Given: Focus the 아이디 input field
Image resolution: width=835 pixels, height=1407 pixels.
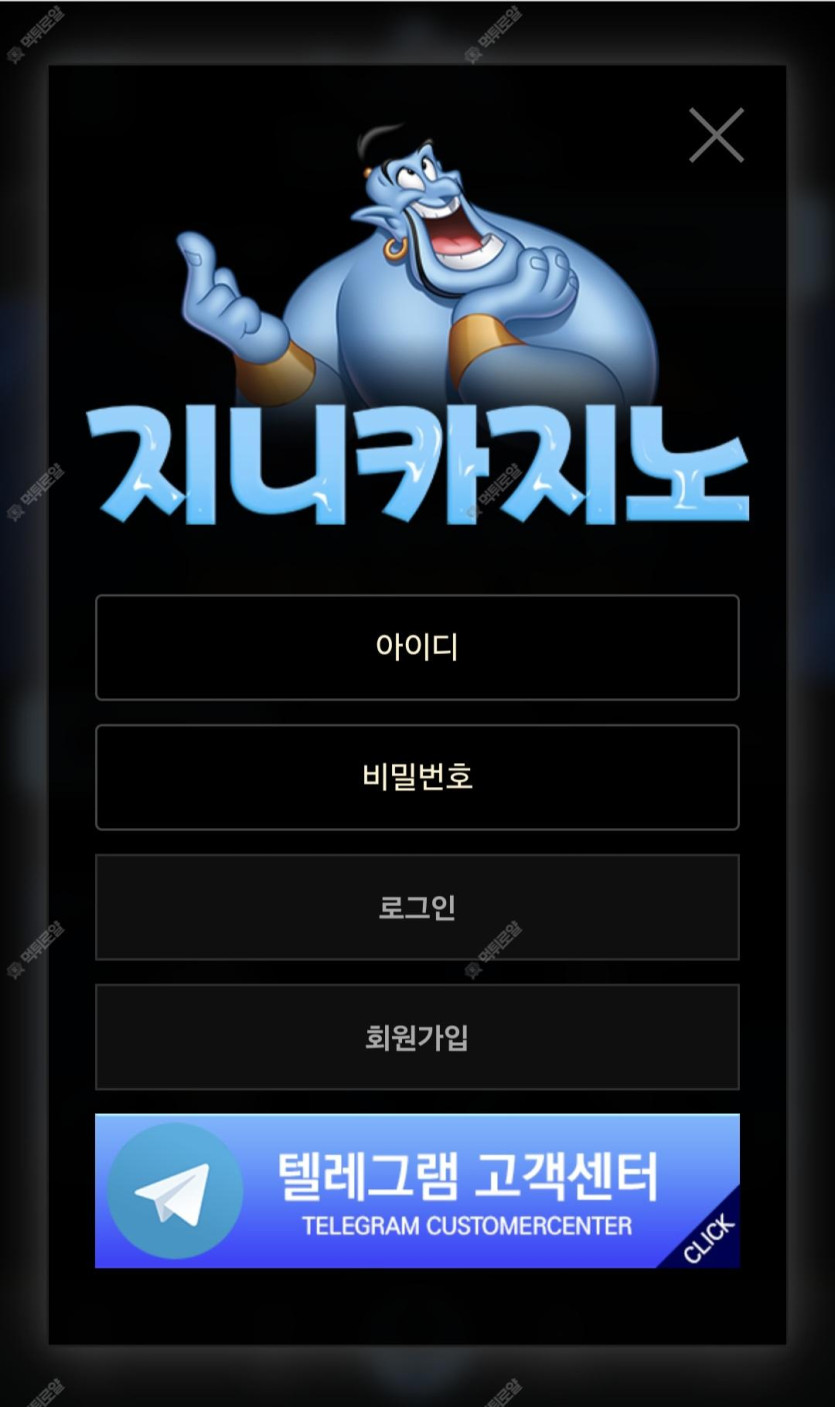Looking at the screenshot, I should (417, 647).
